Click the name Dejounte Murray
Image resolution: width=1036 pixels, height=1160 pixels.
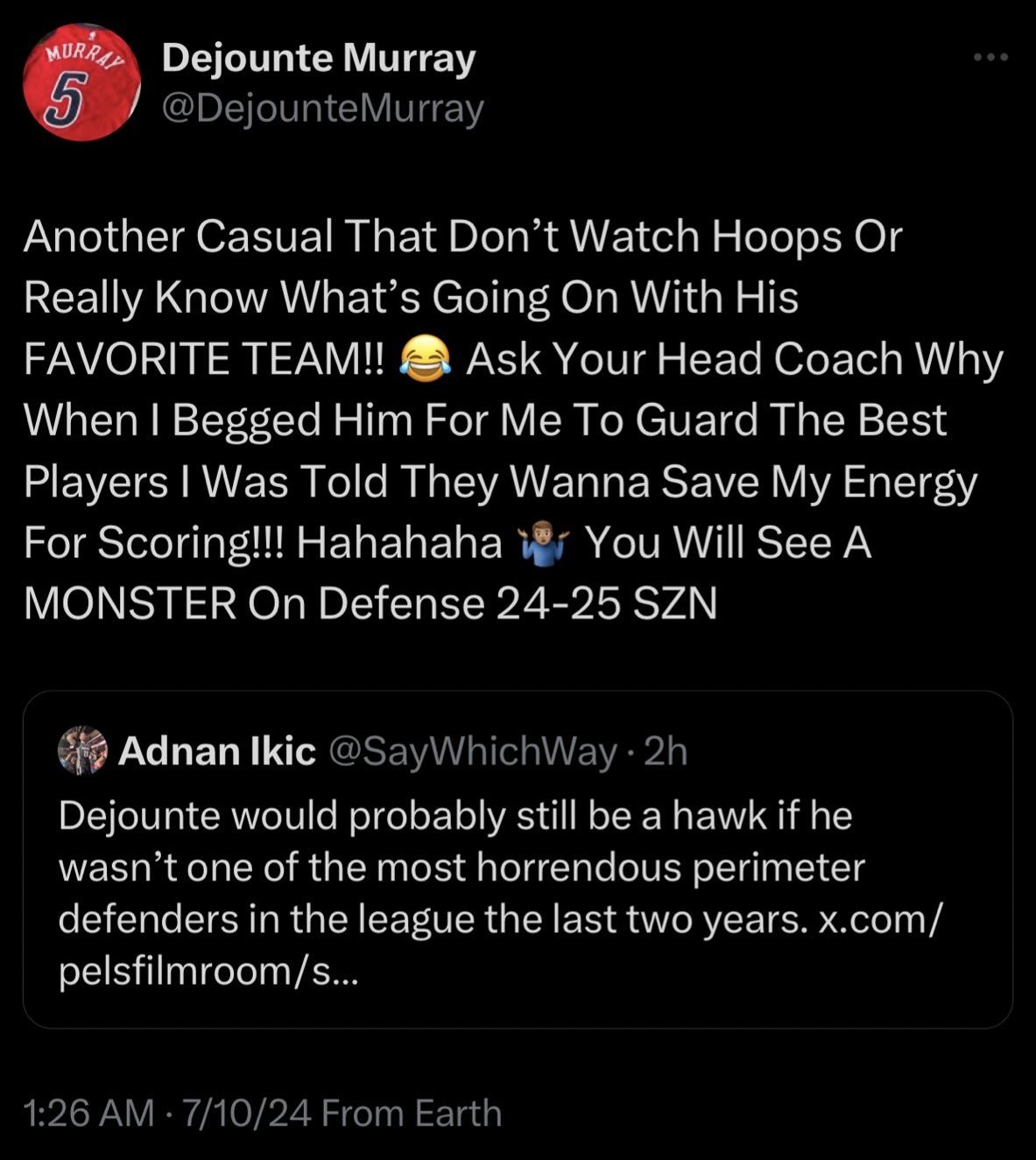pos(316,60)
